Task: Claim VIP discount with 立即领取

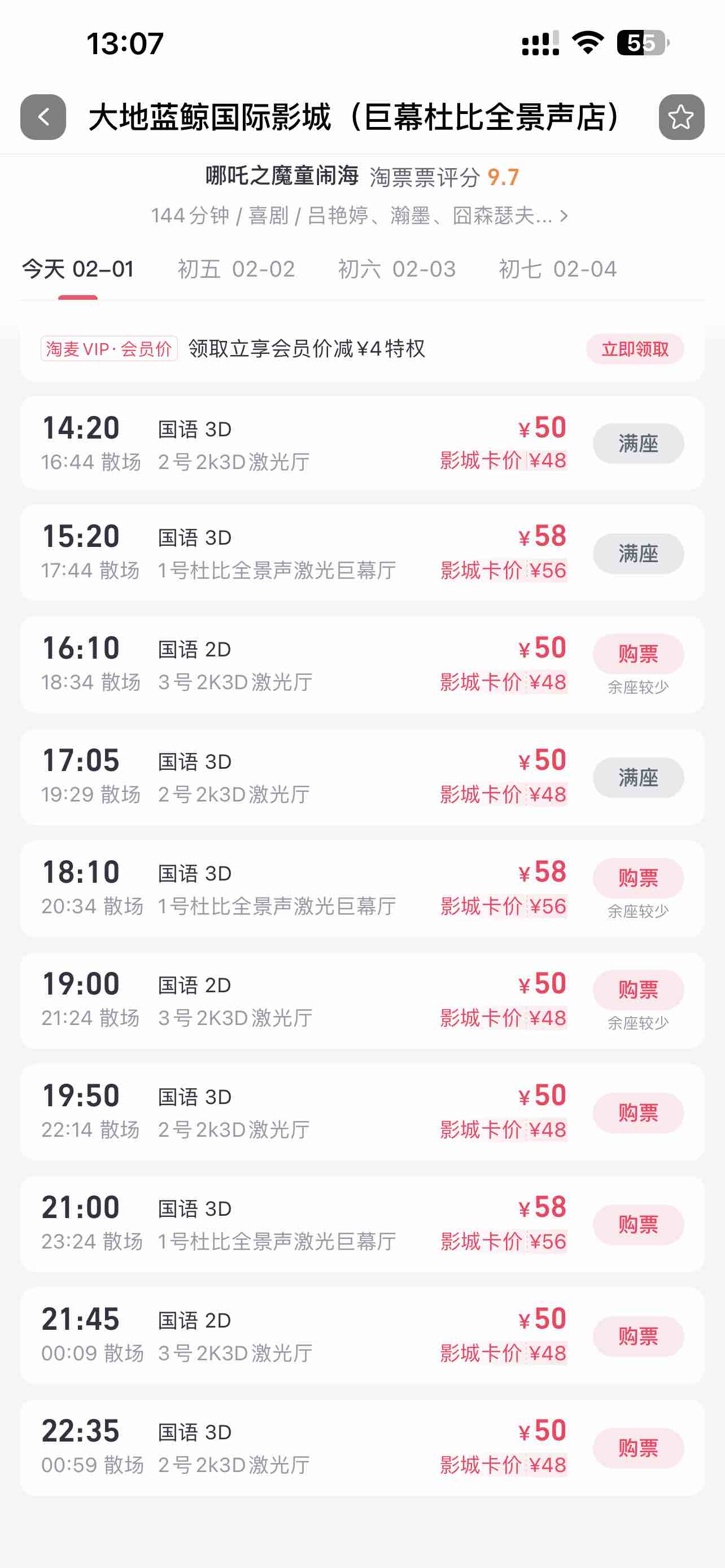Action: (634, 349)
